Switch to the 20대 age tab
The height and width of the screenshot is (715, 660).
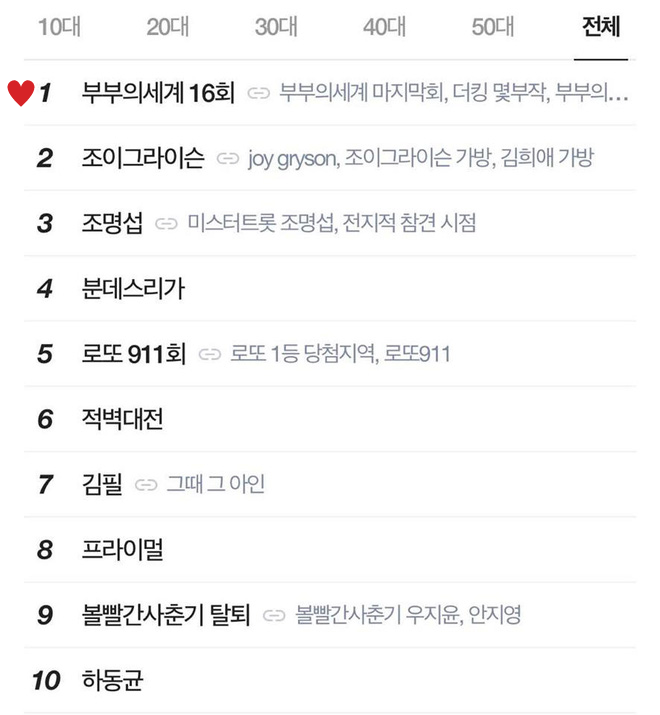167,27
